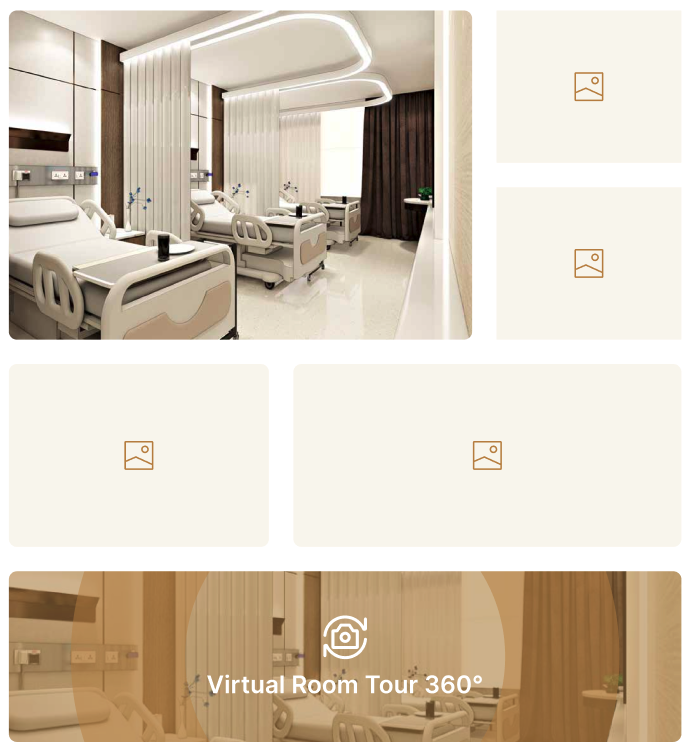Open the hospital room photo with beds

click(x=240, y=175)
